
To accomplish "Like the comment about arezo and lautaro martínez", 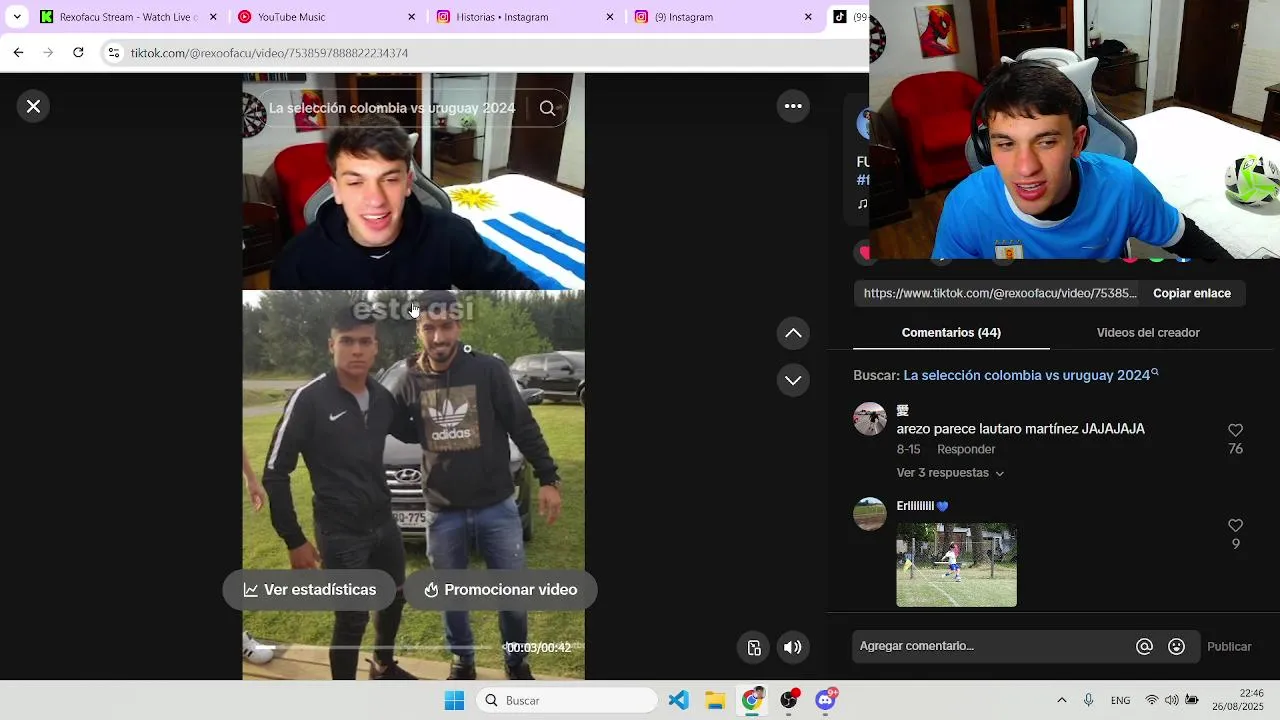I will 1235,430.
